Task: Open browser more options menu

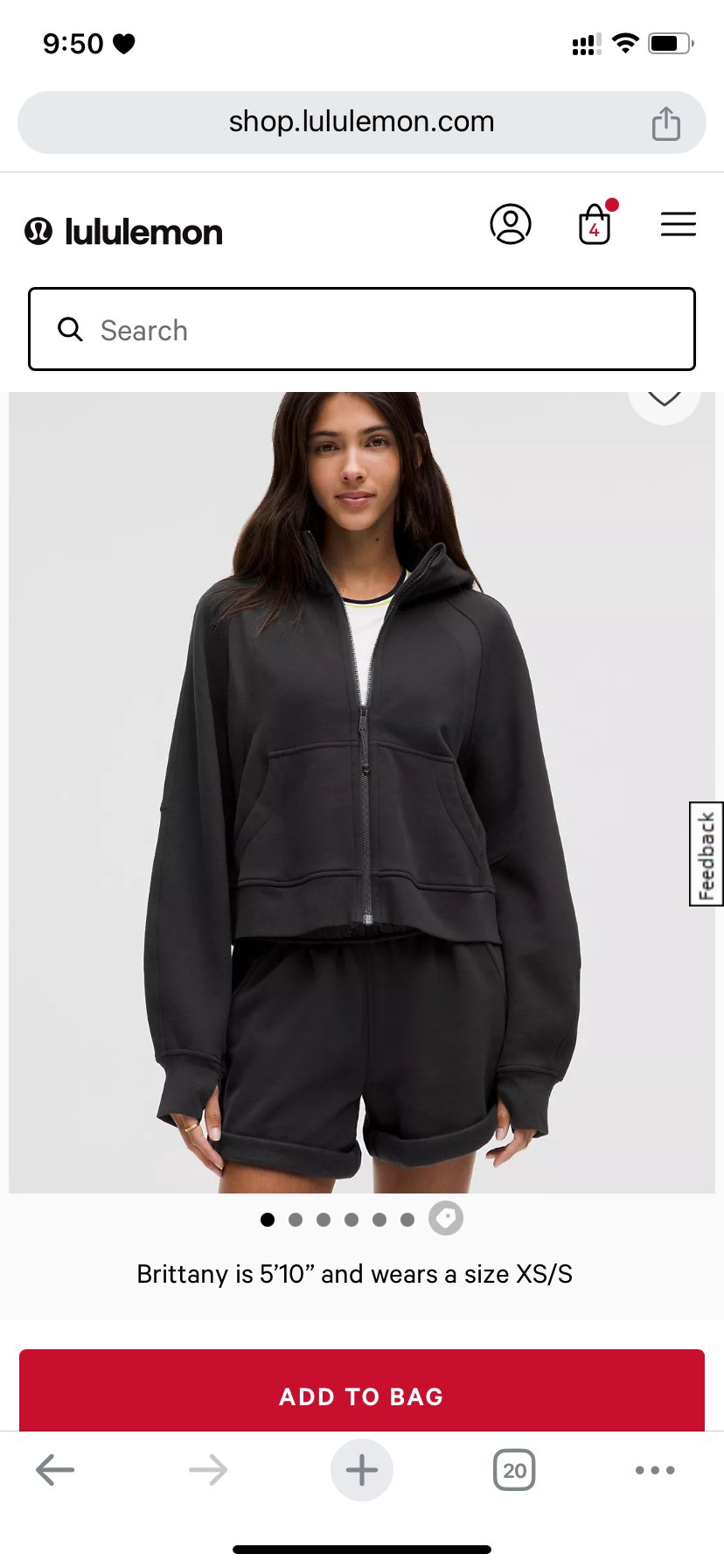Action: (655, 1470)
